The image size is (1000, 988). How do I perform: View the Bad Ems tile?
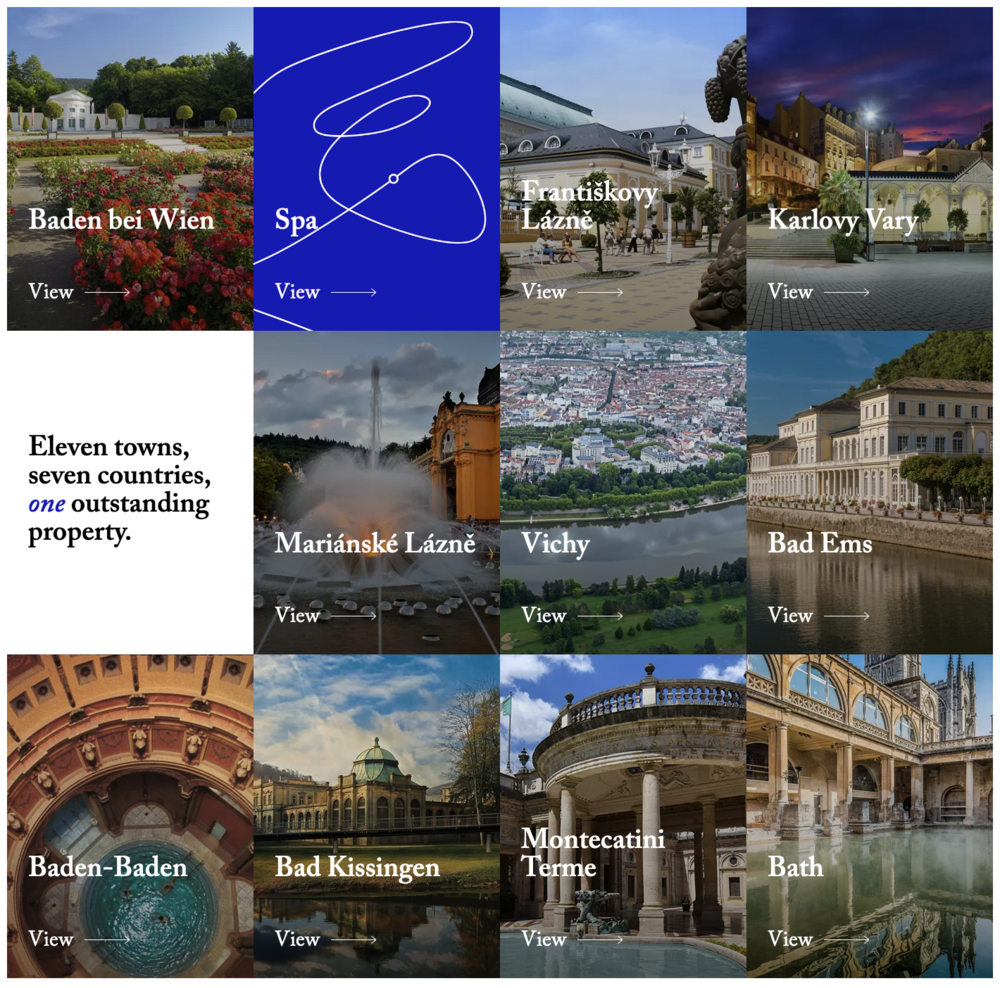click(x=869, y=493)
